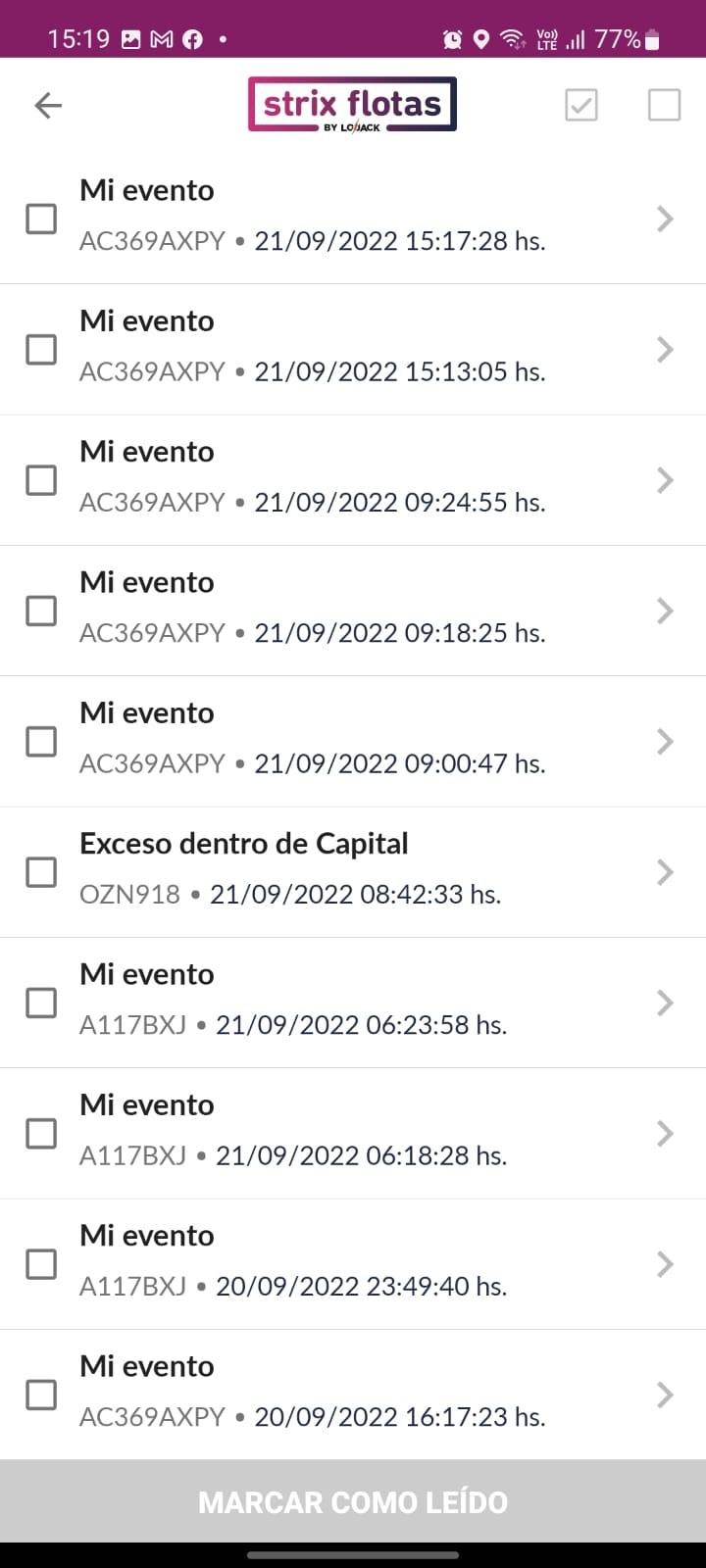Open the A117BXJ event from 20/09/2022 23:49:40
Viewport: 706px width, 1568px height.
(x=353, y=1264)
